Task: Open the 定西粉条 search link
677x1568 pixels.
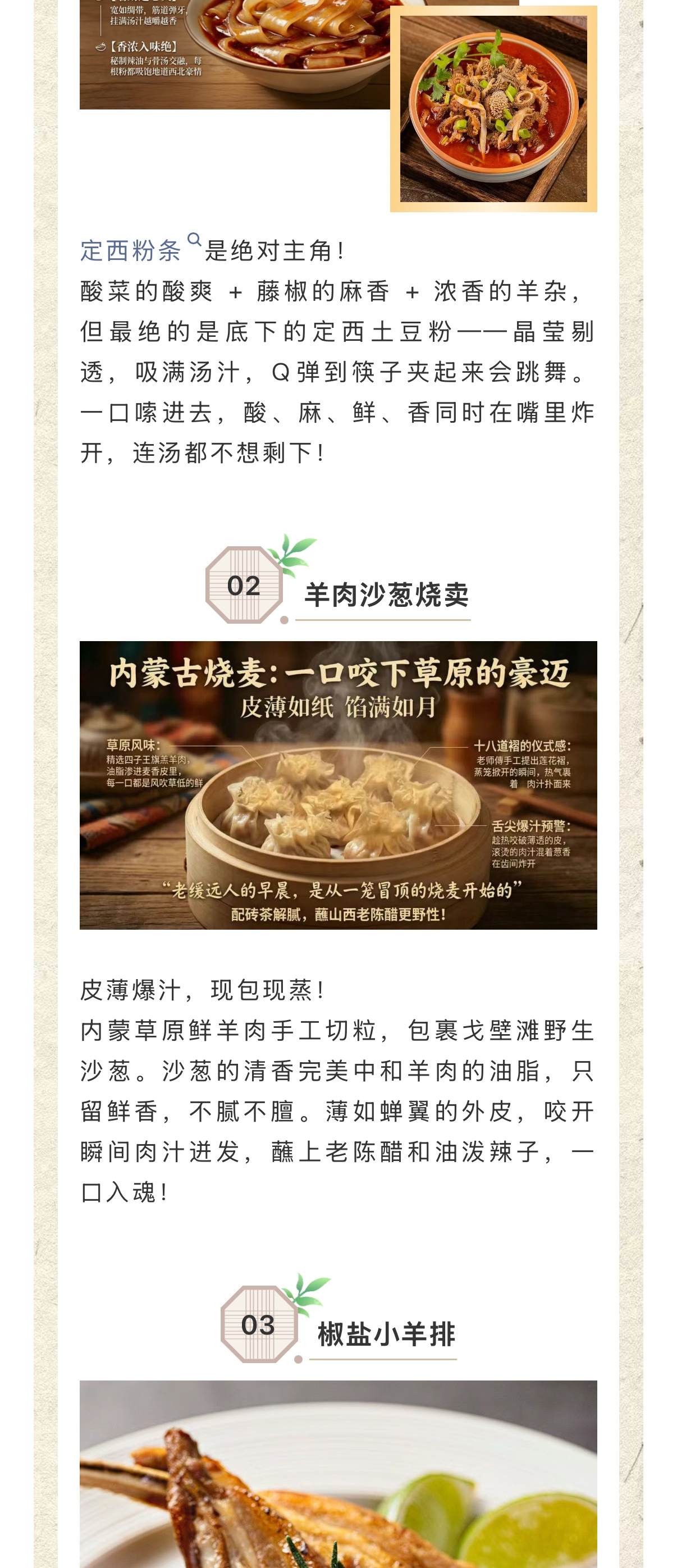Action: [x=131, y=251]
